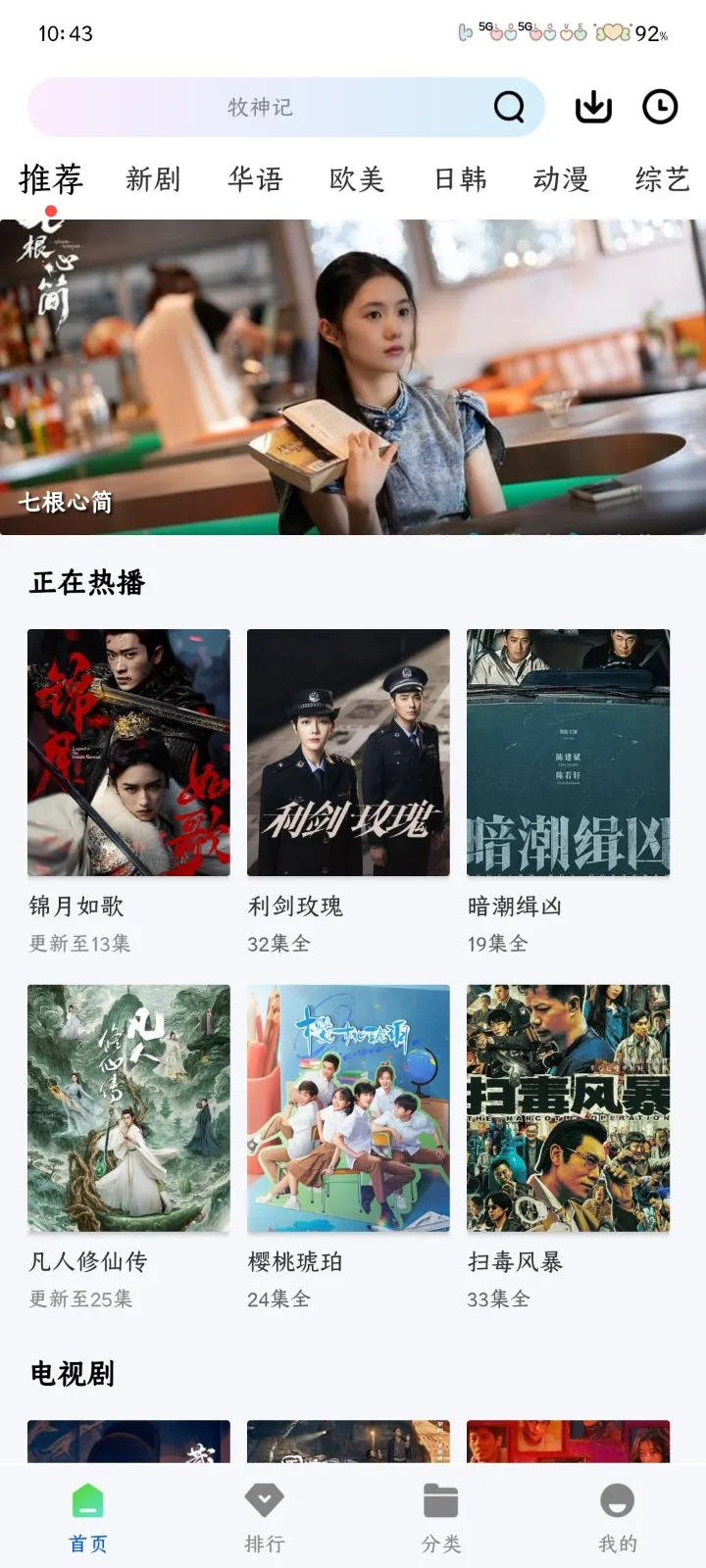
Task: Watch 凡人修仙传
Action: [128, 1108]
